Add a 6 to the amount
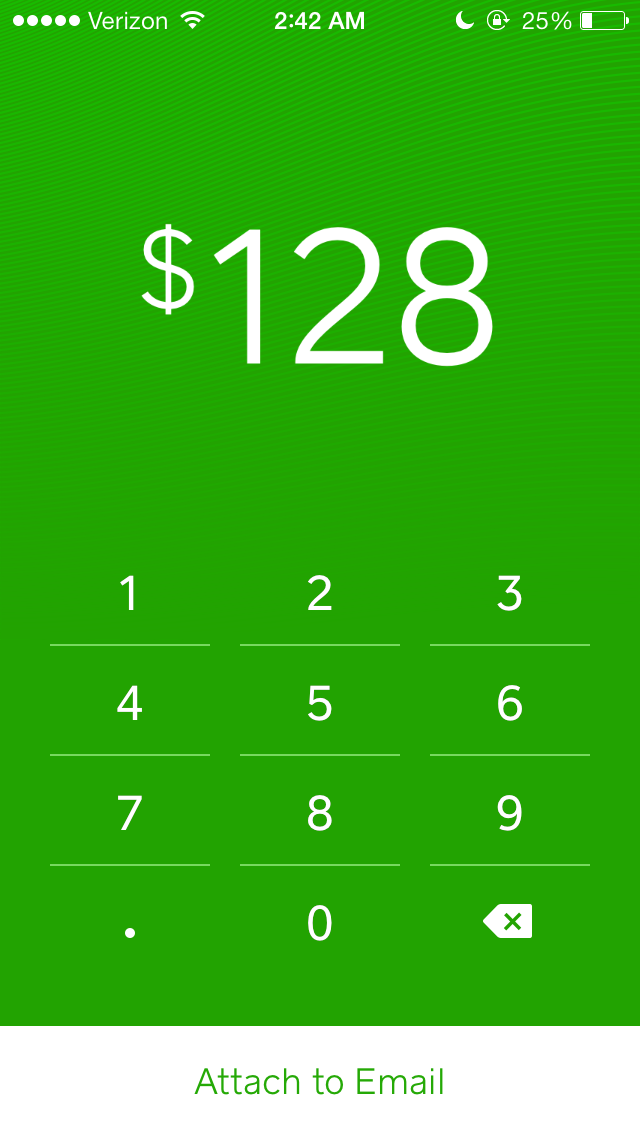Viewport: 640px width, 1136px height. [x=510, y=704]
